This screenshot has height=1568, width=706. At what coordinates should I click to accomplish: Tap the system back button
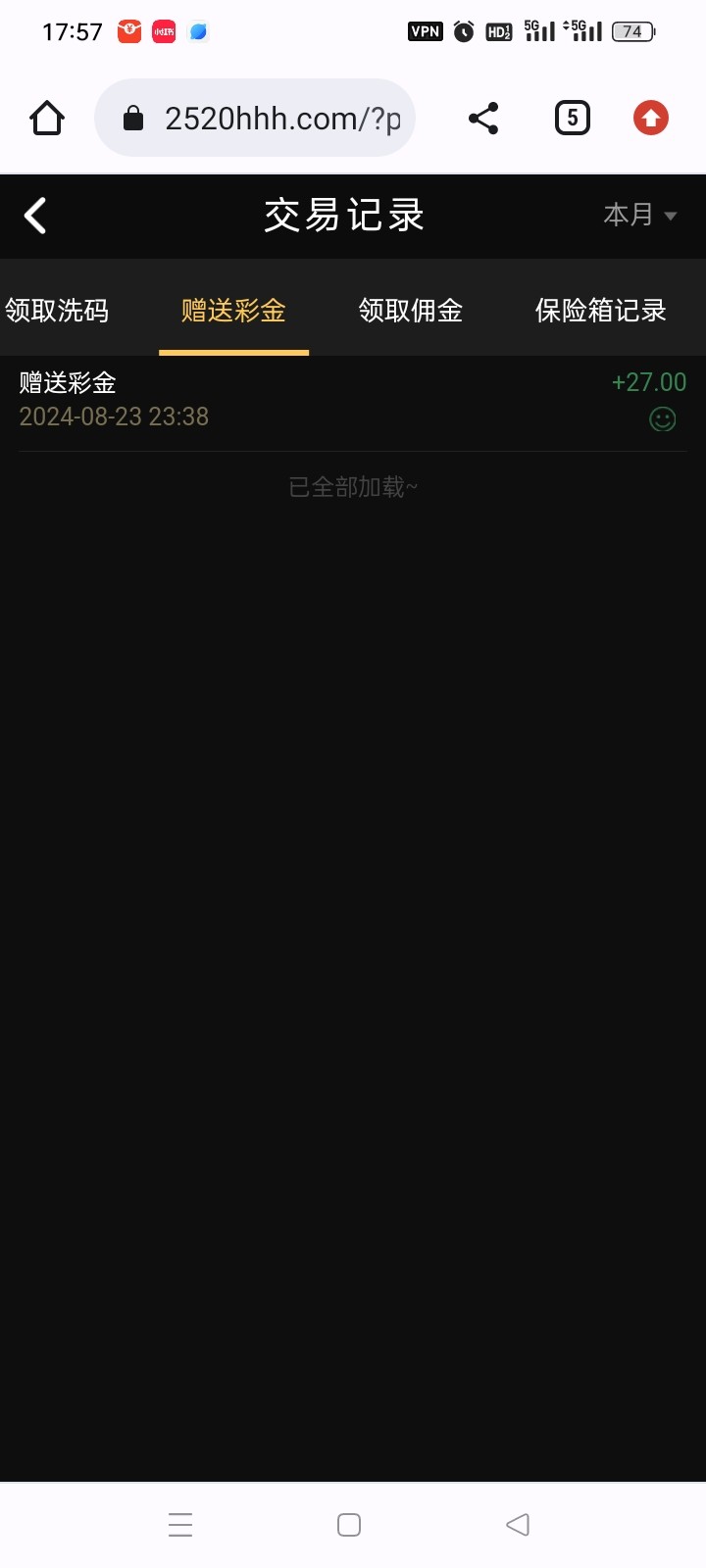pos(518,1525)
